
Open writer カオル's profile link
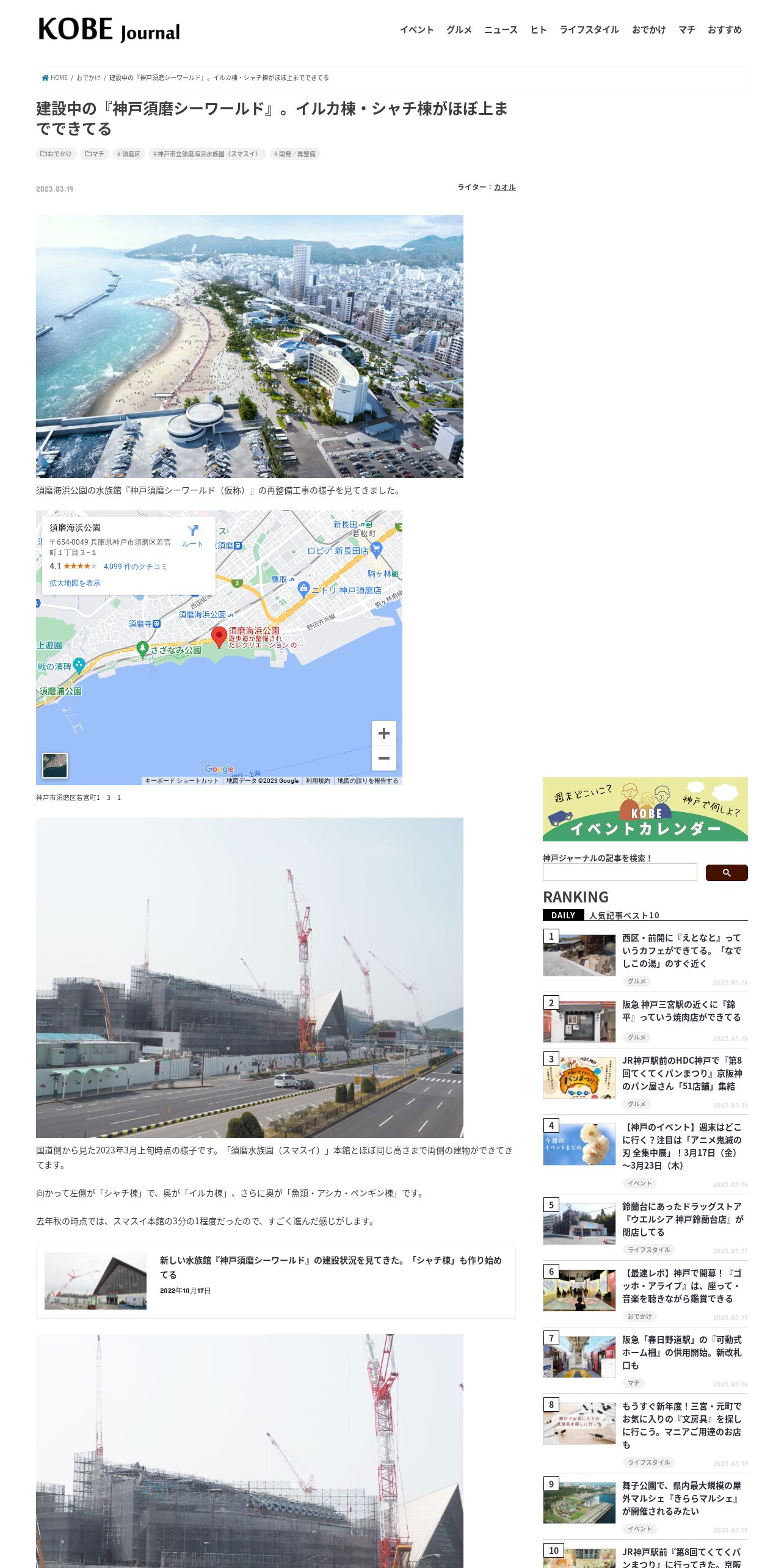pos(504,187)
